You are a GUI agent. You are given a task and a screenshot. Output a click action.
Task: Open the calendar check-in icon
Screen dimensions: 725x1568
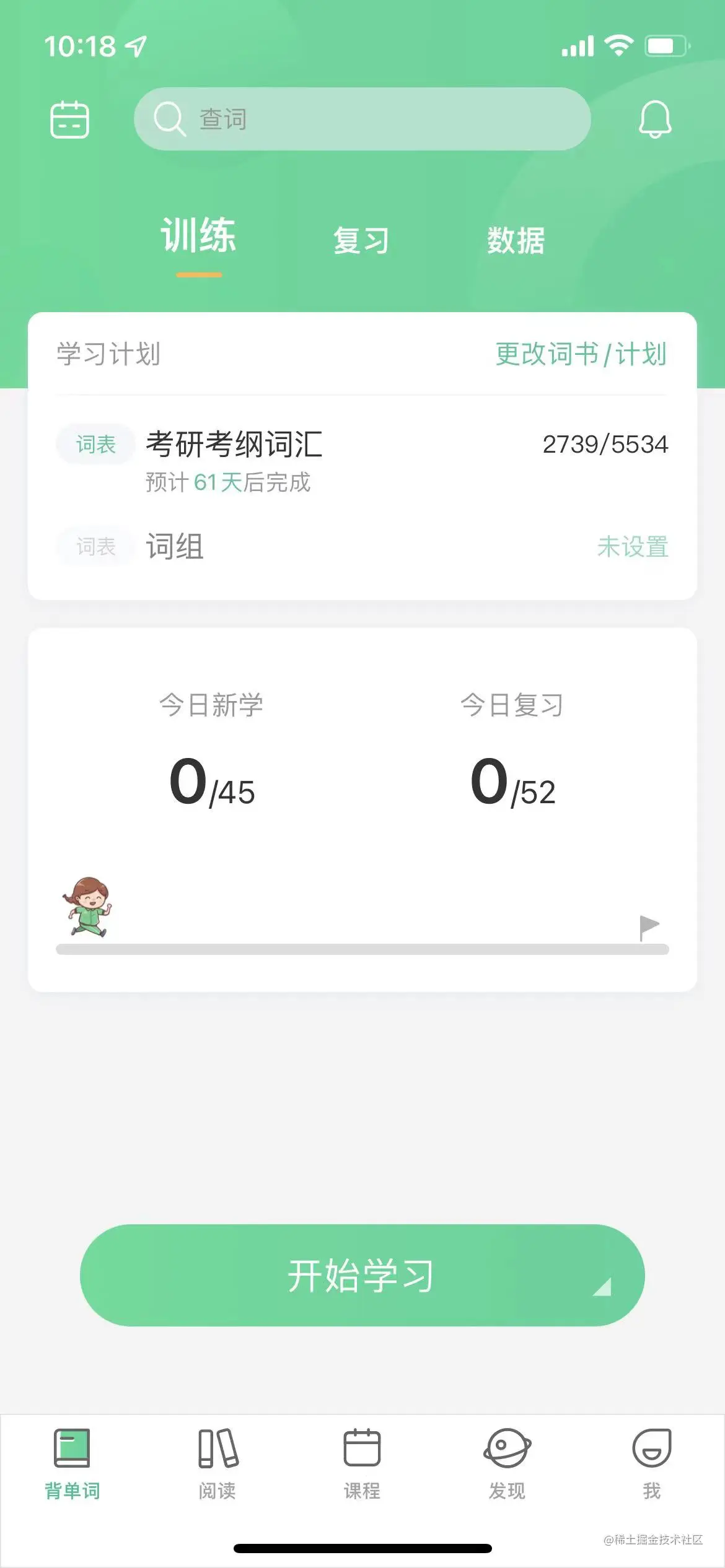tap(69, 119)
